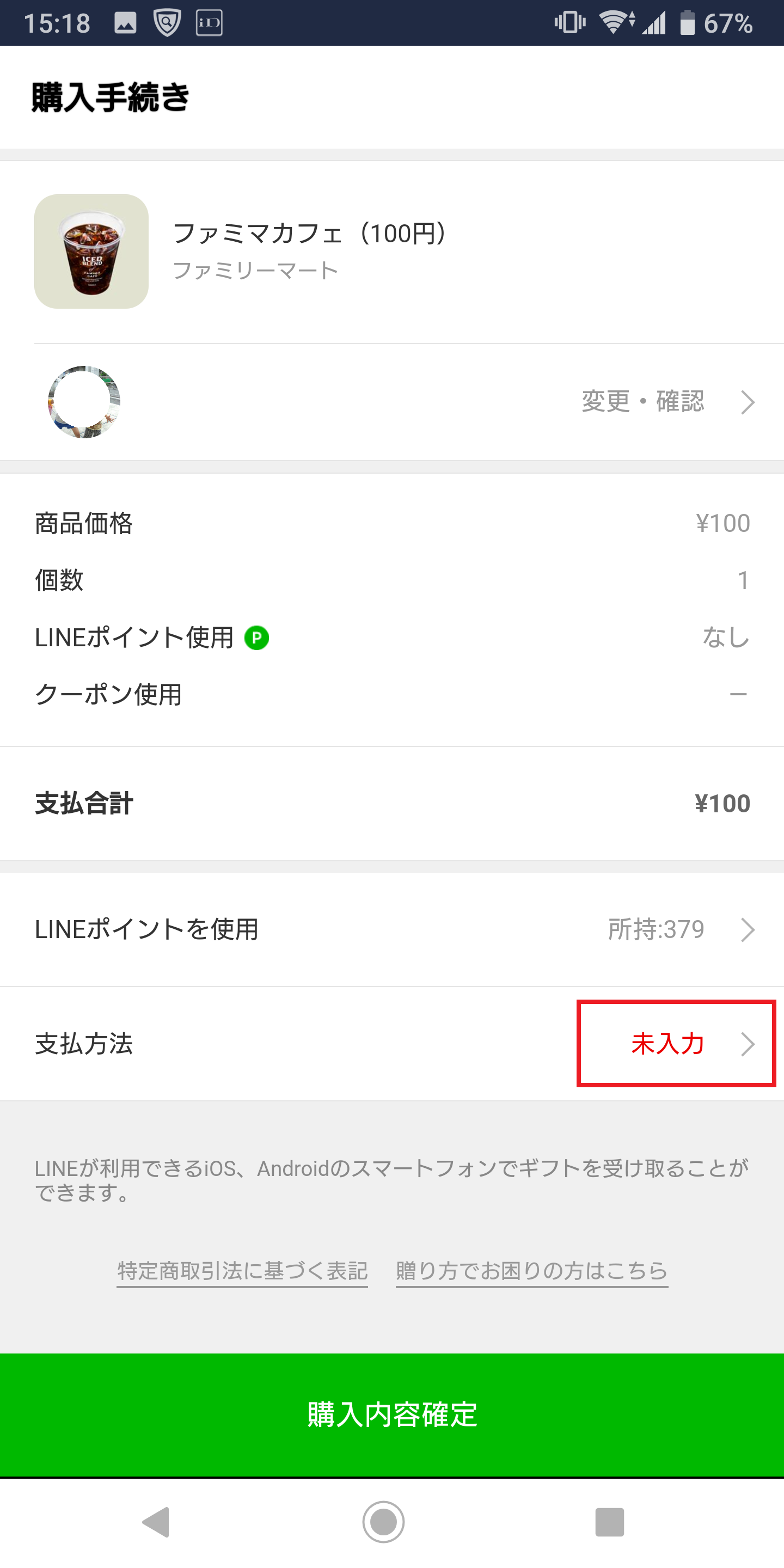Select a payment method in 支払方法
This screenshot has height=1568, width=784.
392,1043
